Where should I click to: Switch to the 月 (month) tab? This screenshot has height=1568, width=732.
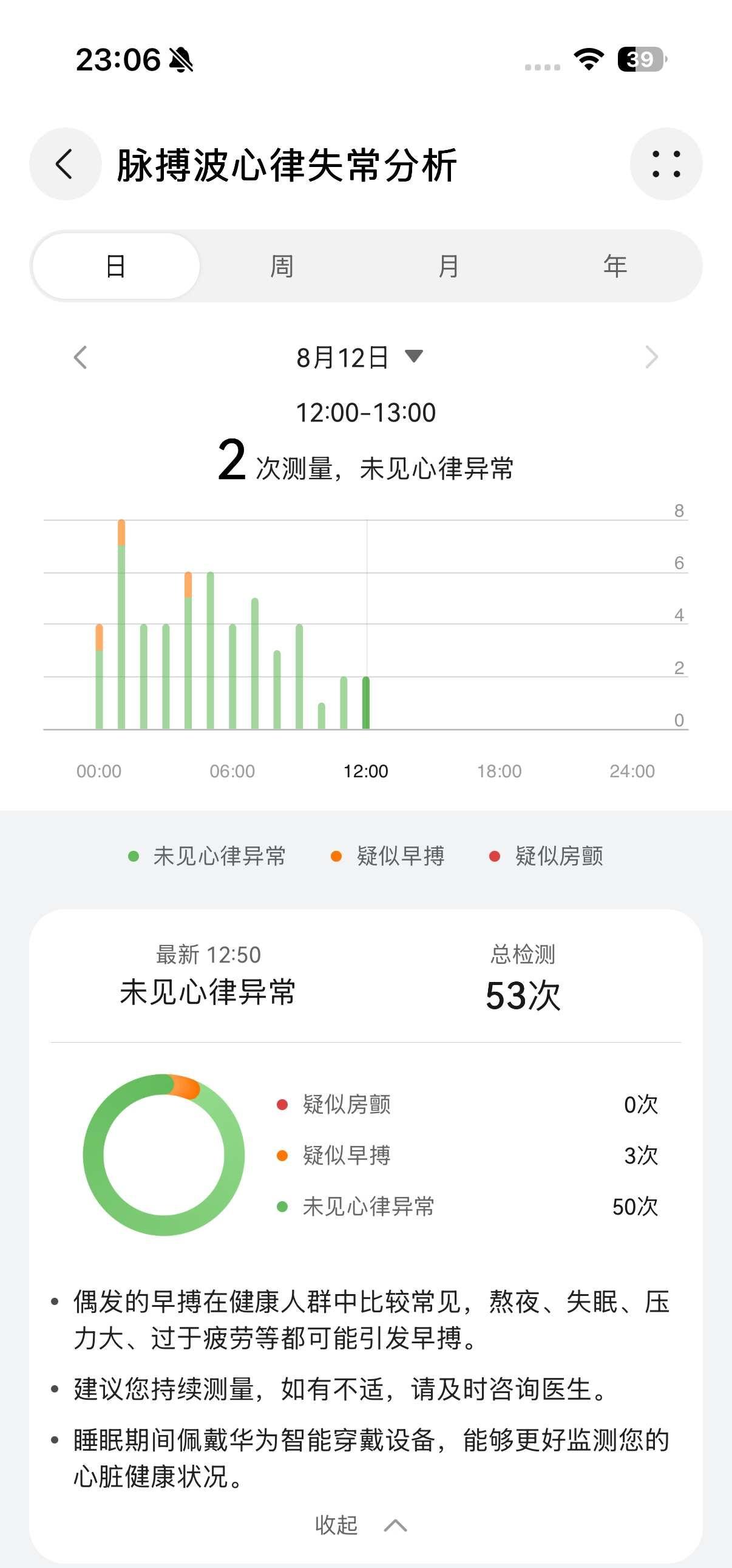pyautogui.click(x=449, y=266)
